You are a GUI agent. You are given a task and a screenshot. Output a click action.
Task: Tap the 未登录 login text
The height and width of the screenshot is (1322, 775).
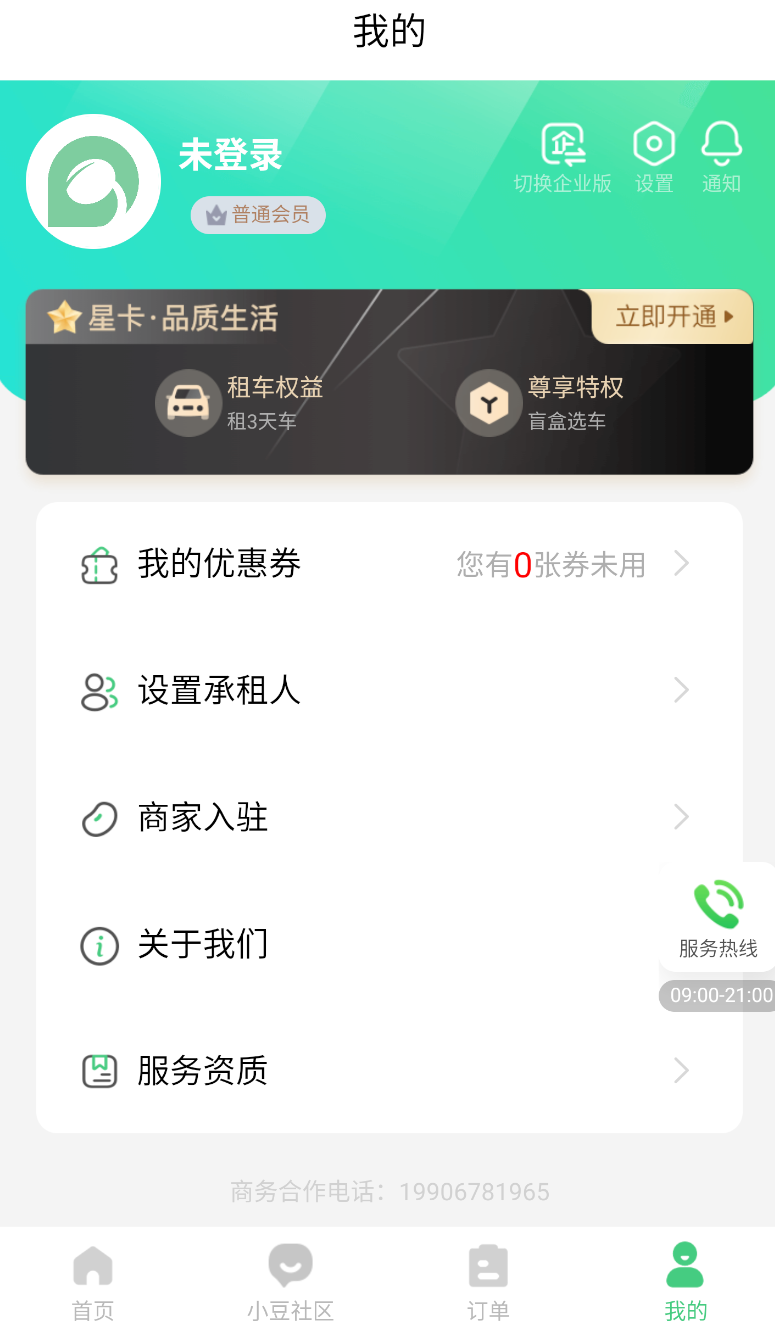[x=230, y=156]
